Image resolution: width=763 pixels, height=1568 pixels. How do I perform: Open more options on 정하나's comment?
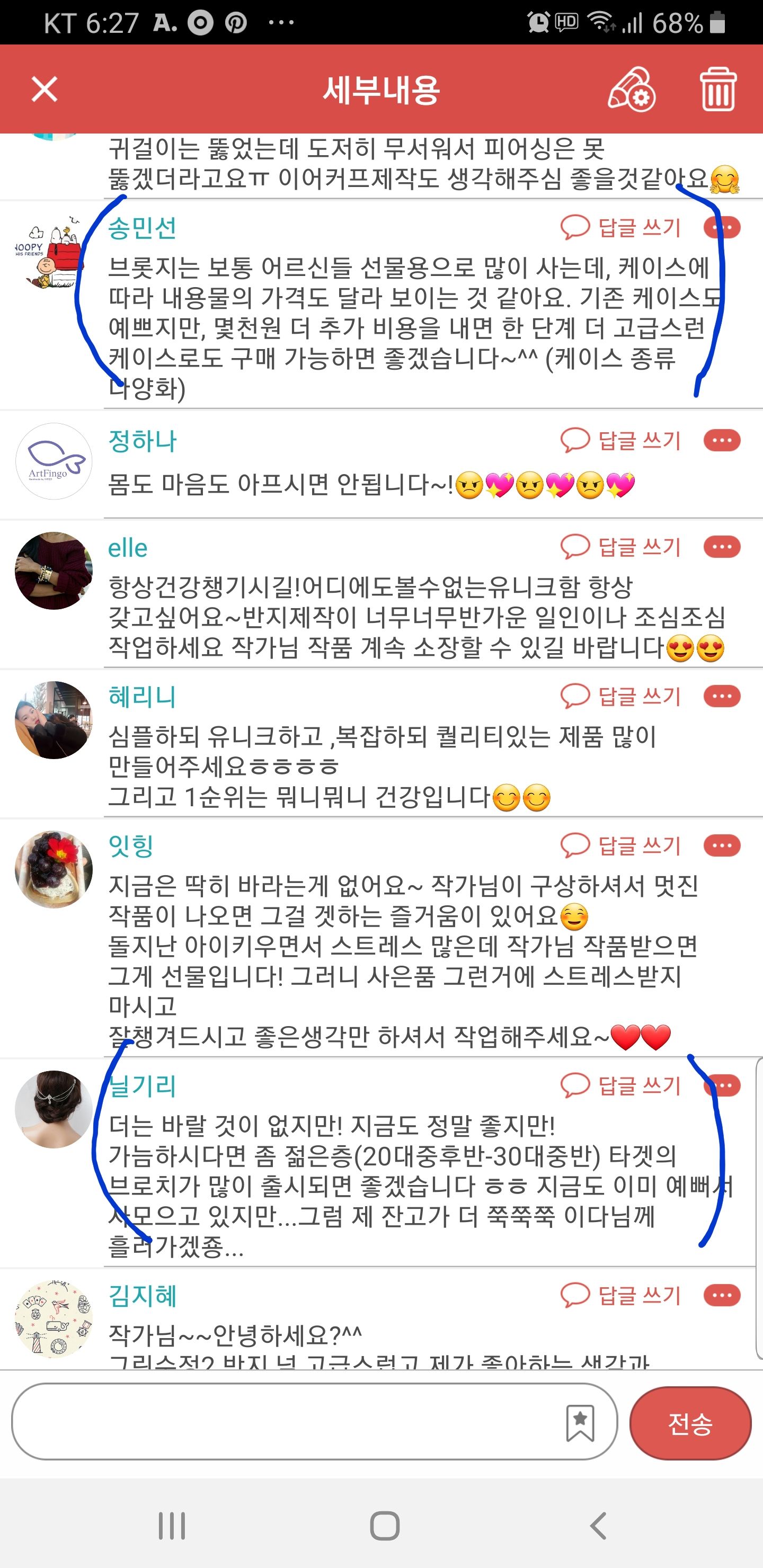pyautogui.click(x=722, y=440)
